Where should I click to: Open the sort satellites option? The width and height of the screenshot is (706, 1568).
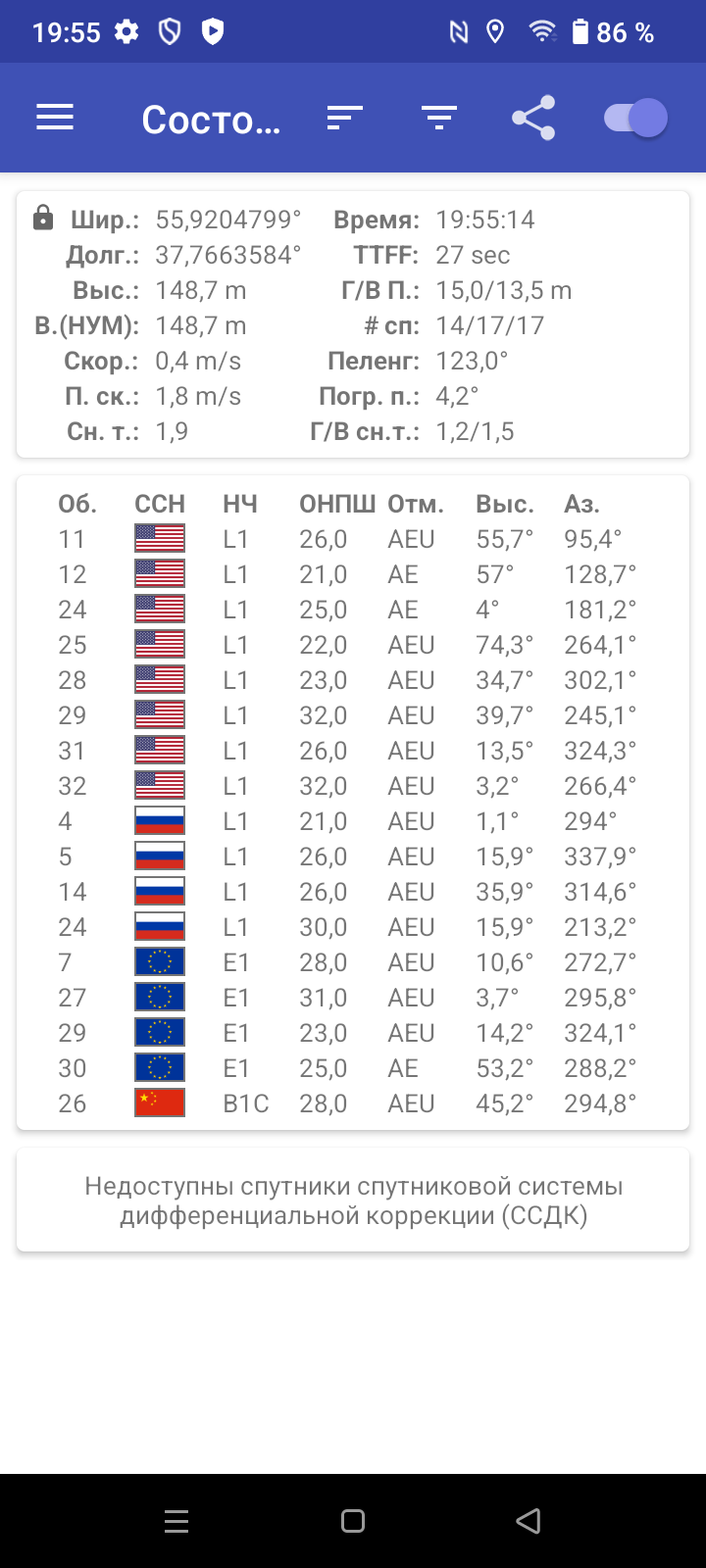click(x=344, y=119)
